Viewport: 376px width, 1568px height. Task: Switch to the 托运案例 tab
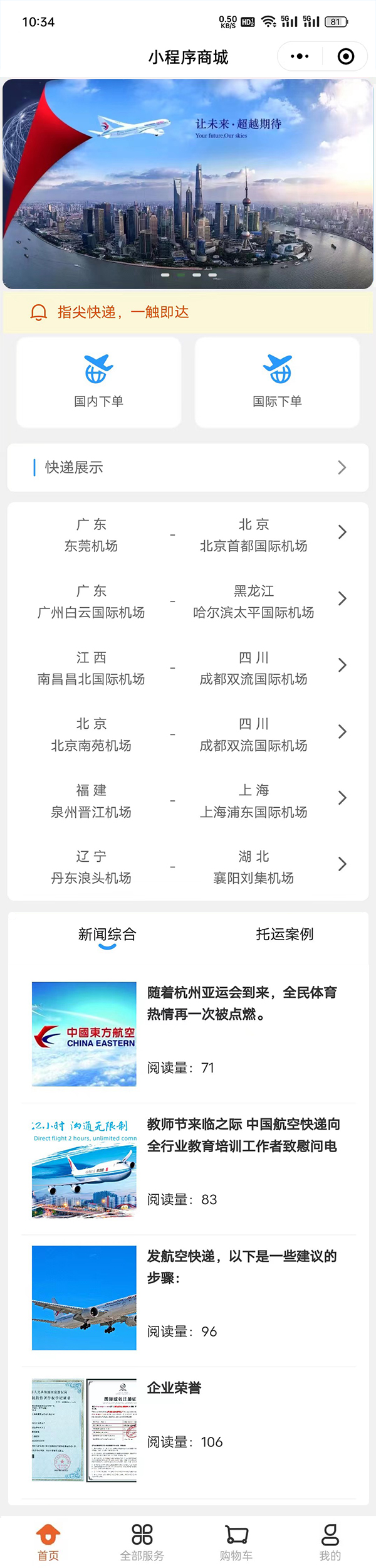(x=285, y=935)
